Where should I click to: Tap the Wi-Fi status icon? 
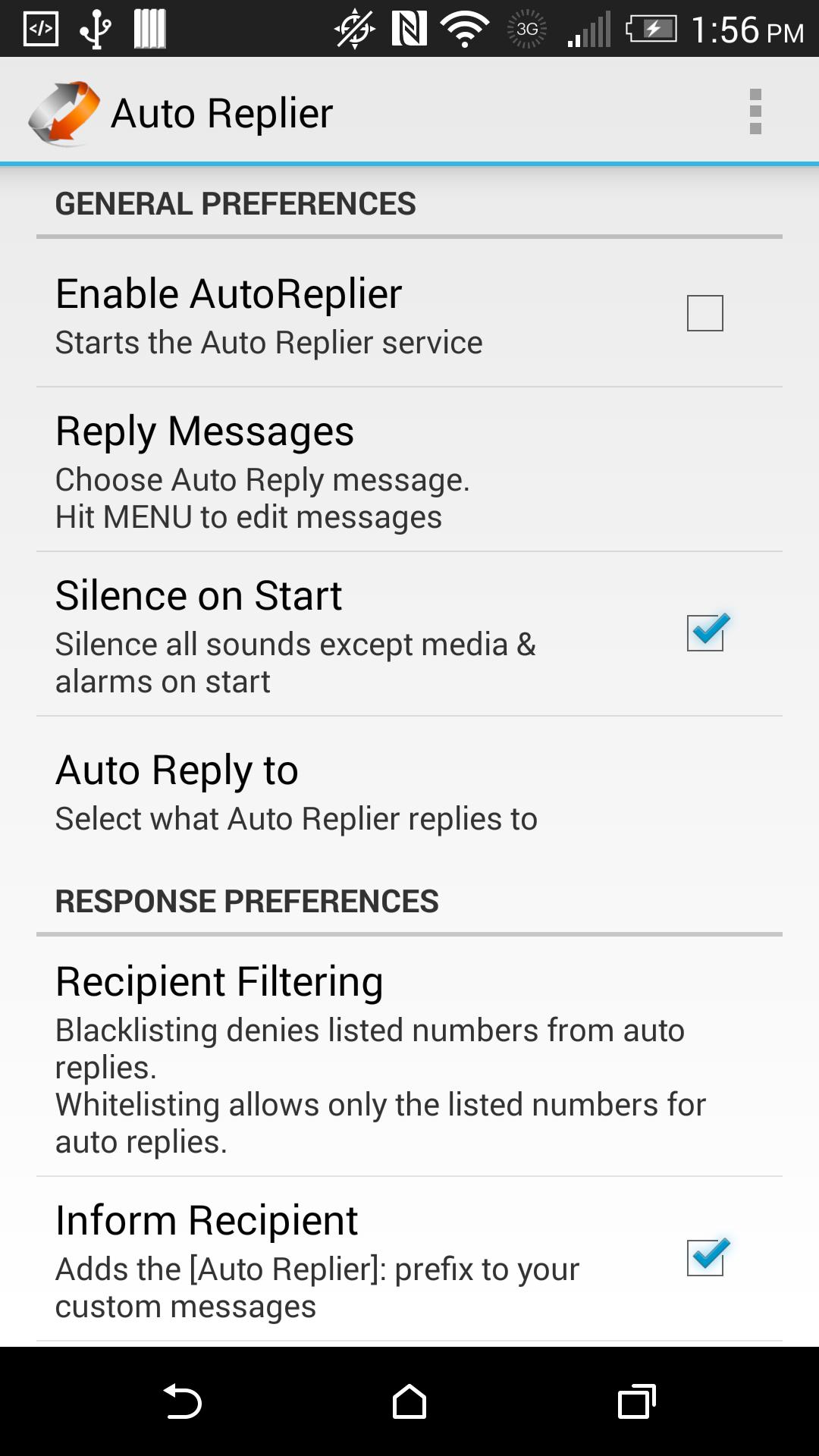point(464,27)
